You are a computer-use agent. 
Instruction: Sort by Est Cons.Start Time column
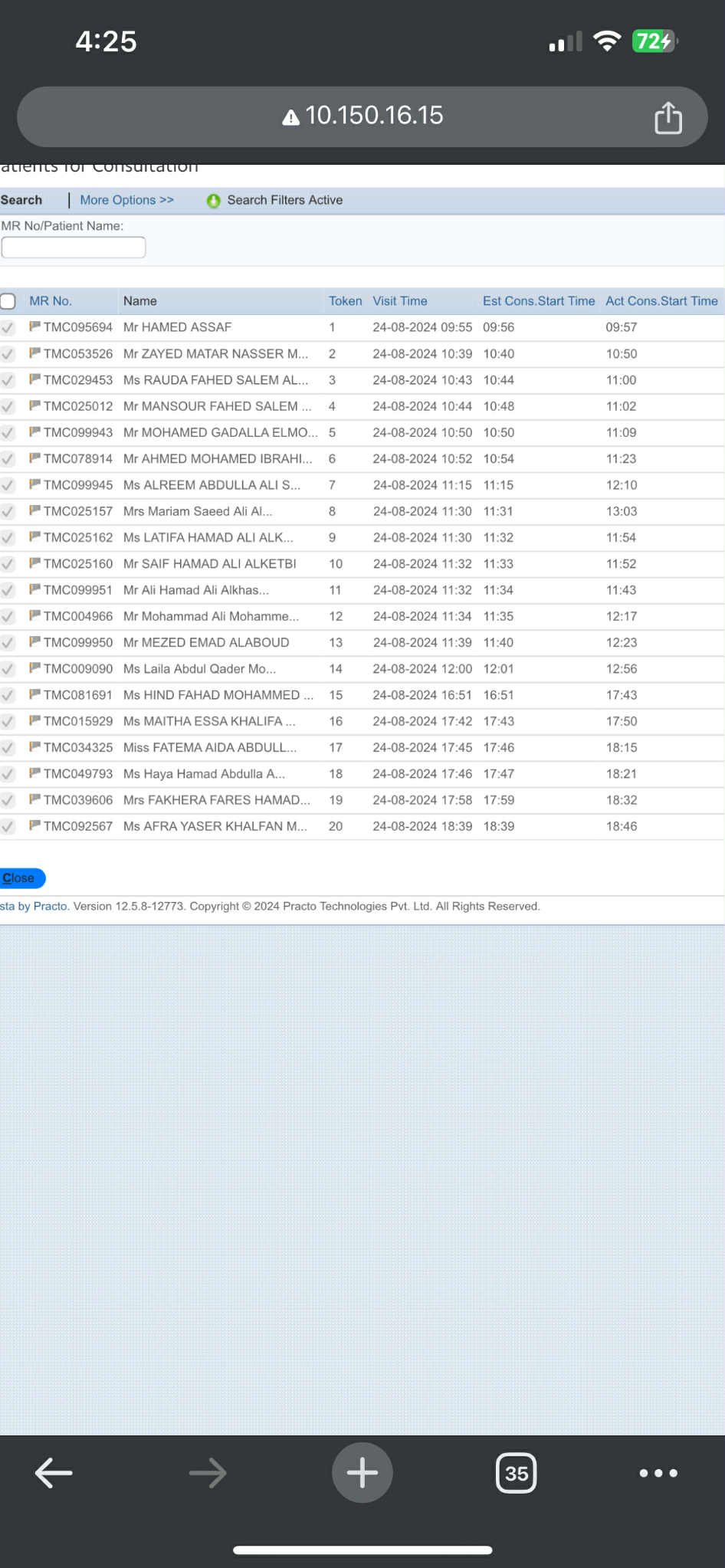coord(538,301)
